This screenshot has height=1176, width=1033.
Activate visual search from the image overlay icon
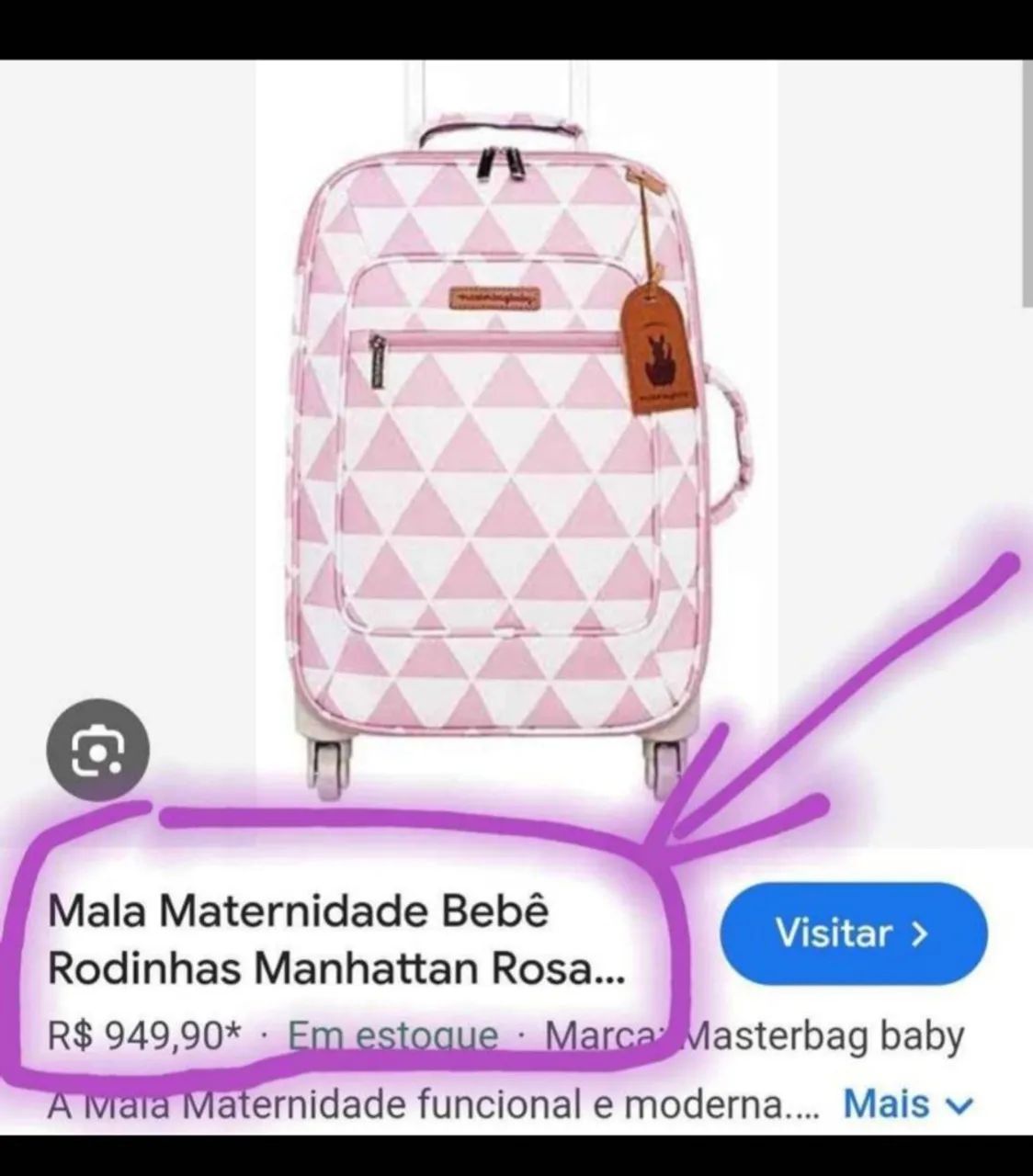click(x=97, y=748)
